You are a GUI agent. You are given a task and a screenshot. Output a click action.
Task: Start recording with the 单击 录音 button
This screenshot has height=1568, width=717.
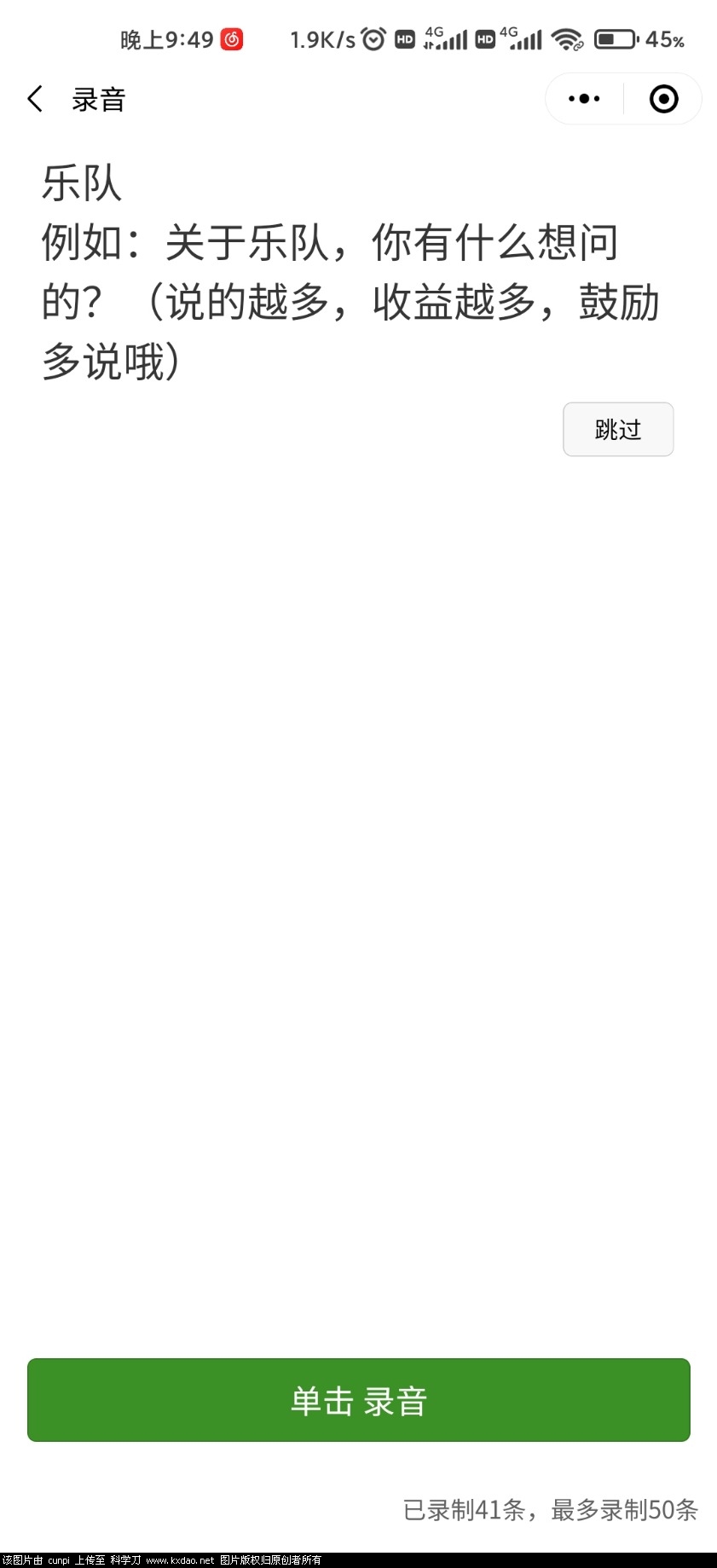[x=358, y=1400]
